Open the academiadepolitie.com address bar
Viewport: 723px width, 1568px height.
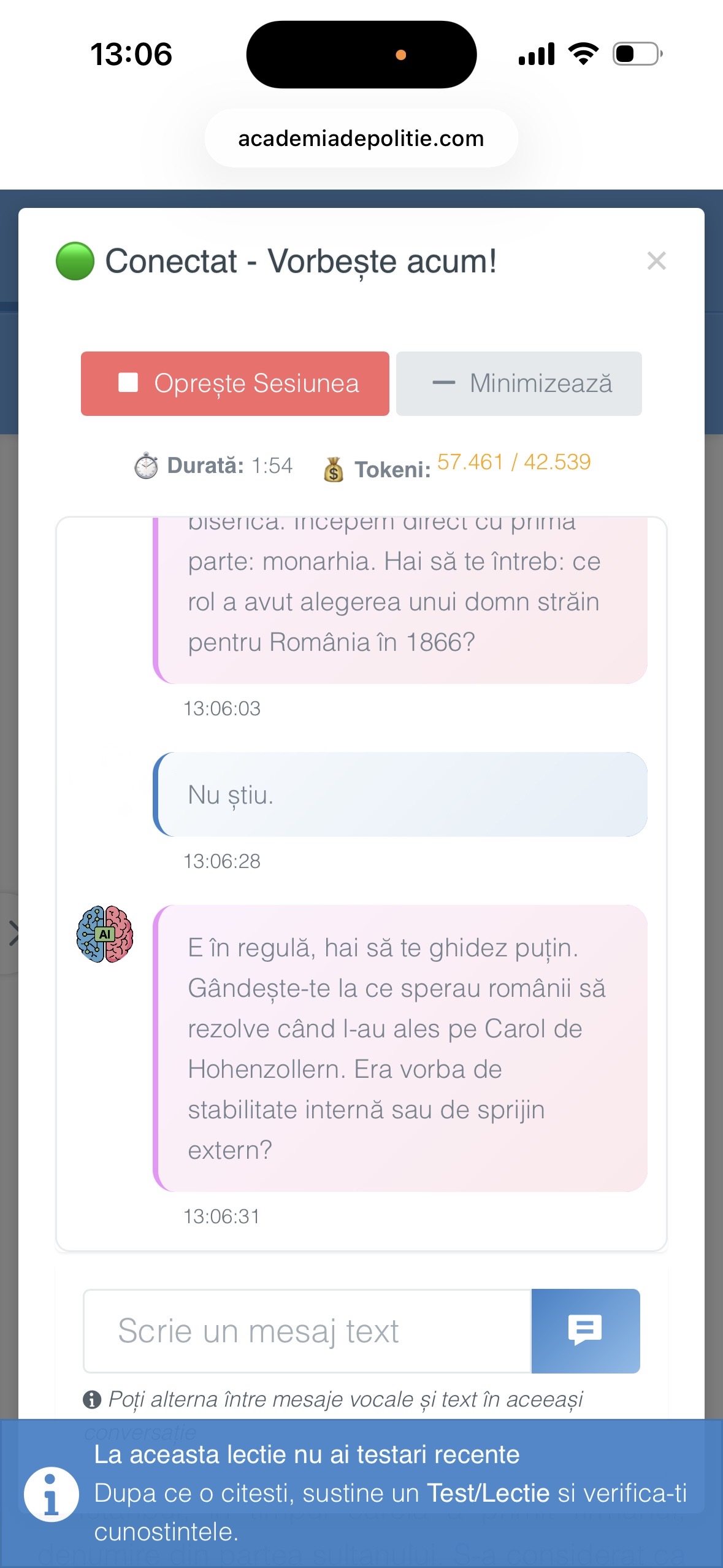[361, 139]
